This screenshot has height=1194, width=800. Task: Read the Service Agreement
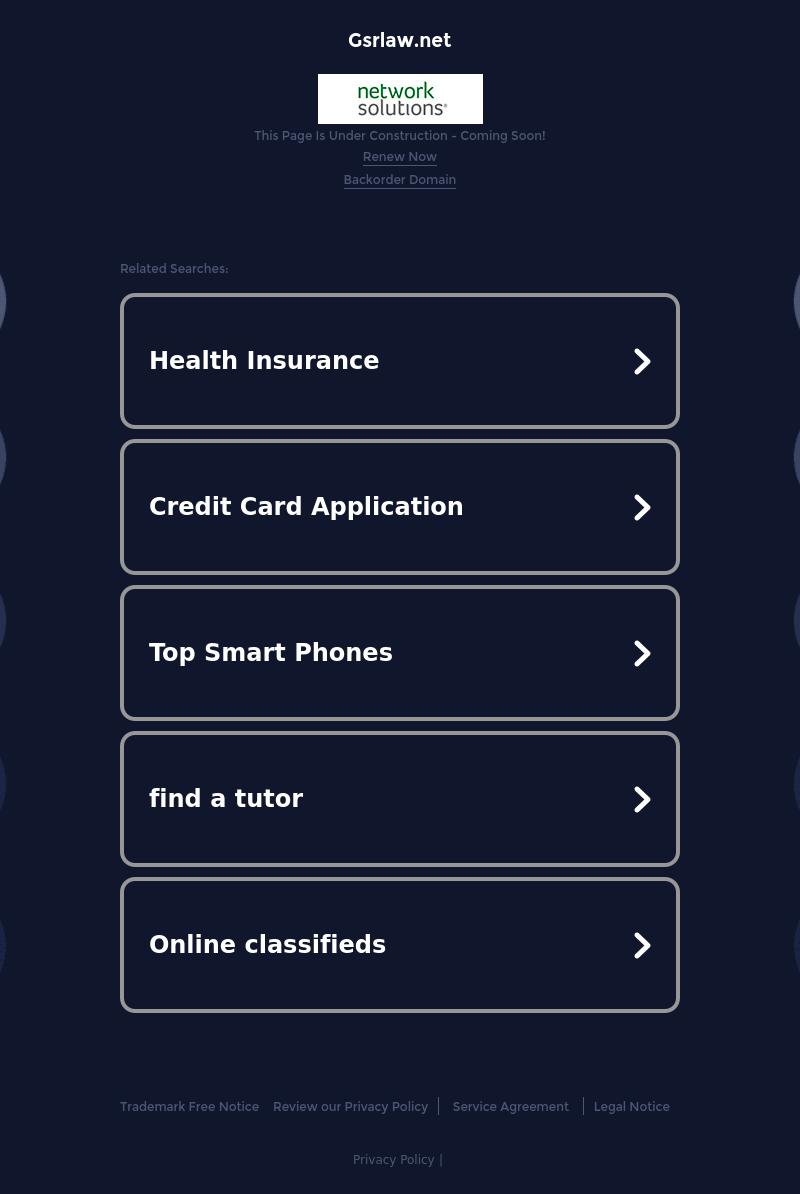point(510,1107)
